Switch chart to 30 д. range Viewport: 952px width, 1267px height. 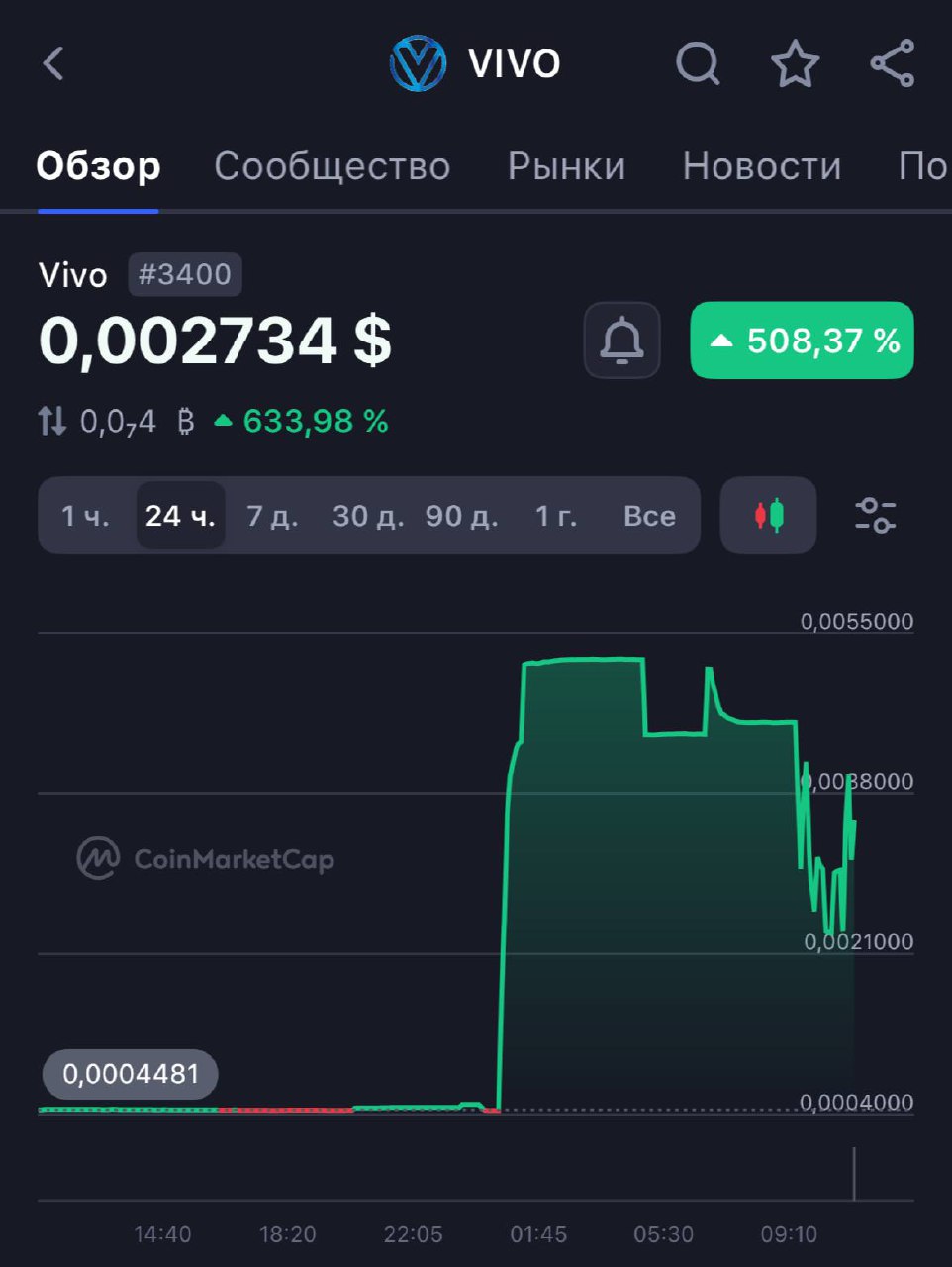367,516
